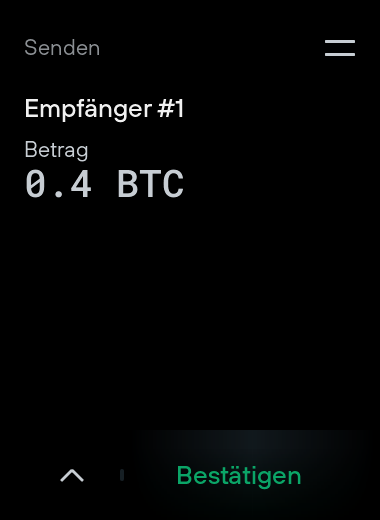Open the menu icon beside Senden
Image resolution: width=380 pixels, height=520 pixels.
pos(340,48)
